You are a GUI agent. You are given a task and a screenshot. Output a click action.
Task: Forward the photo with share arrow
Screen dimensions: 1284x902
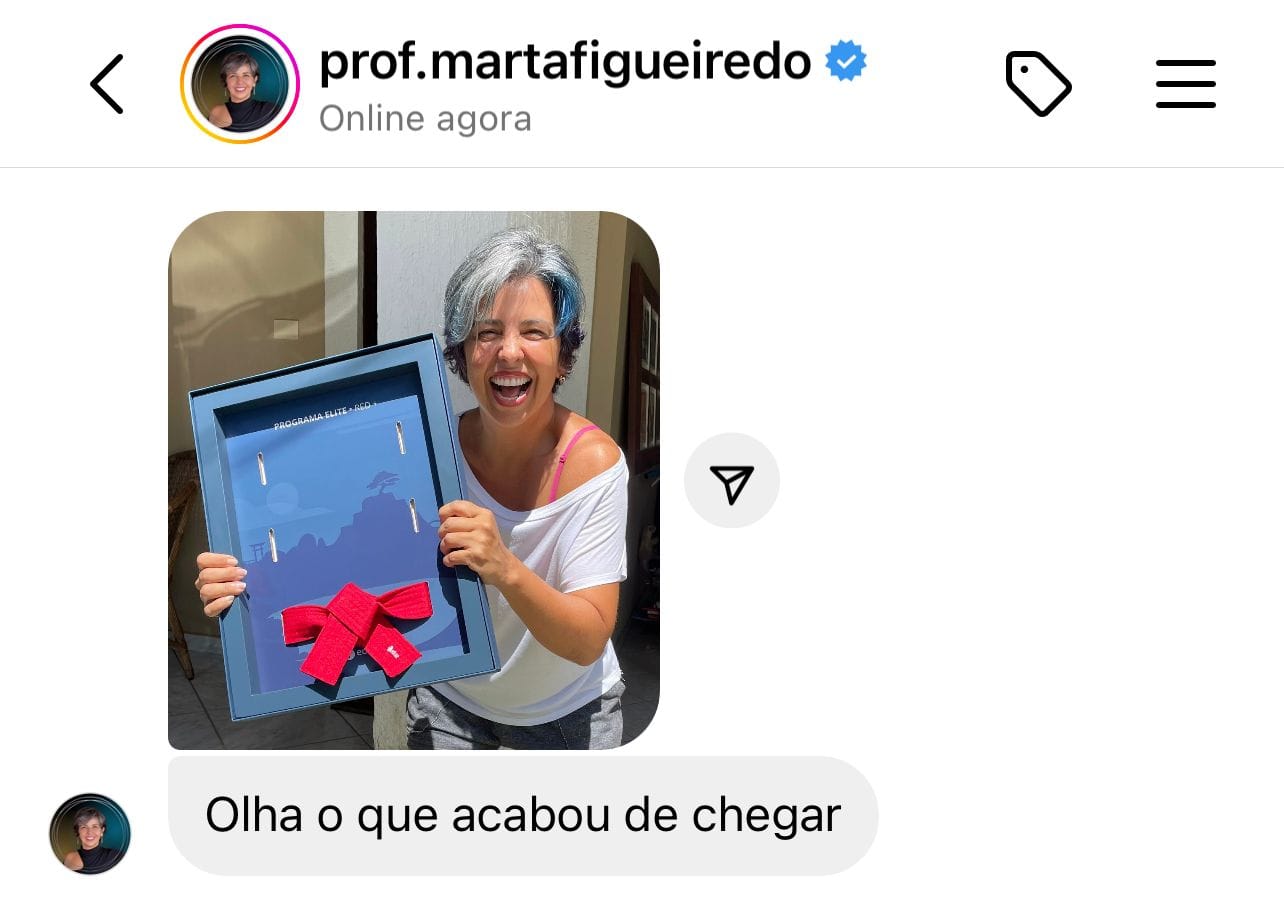731,481
